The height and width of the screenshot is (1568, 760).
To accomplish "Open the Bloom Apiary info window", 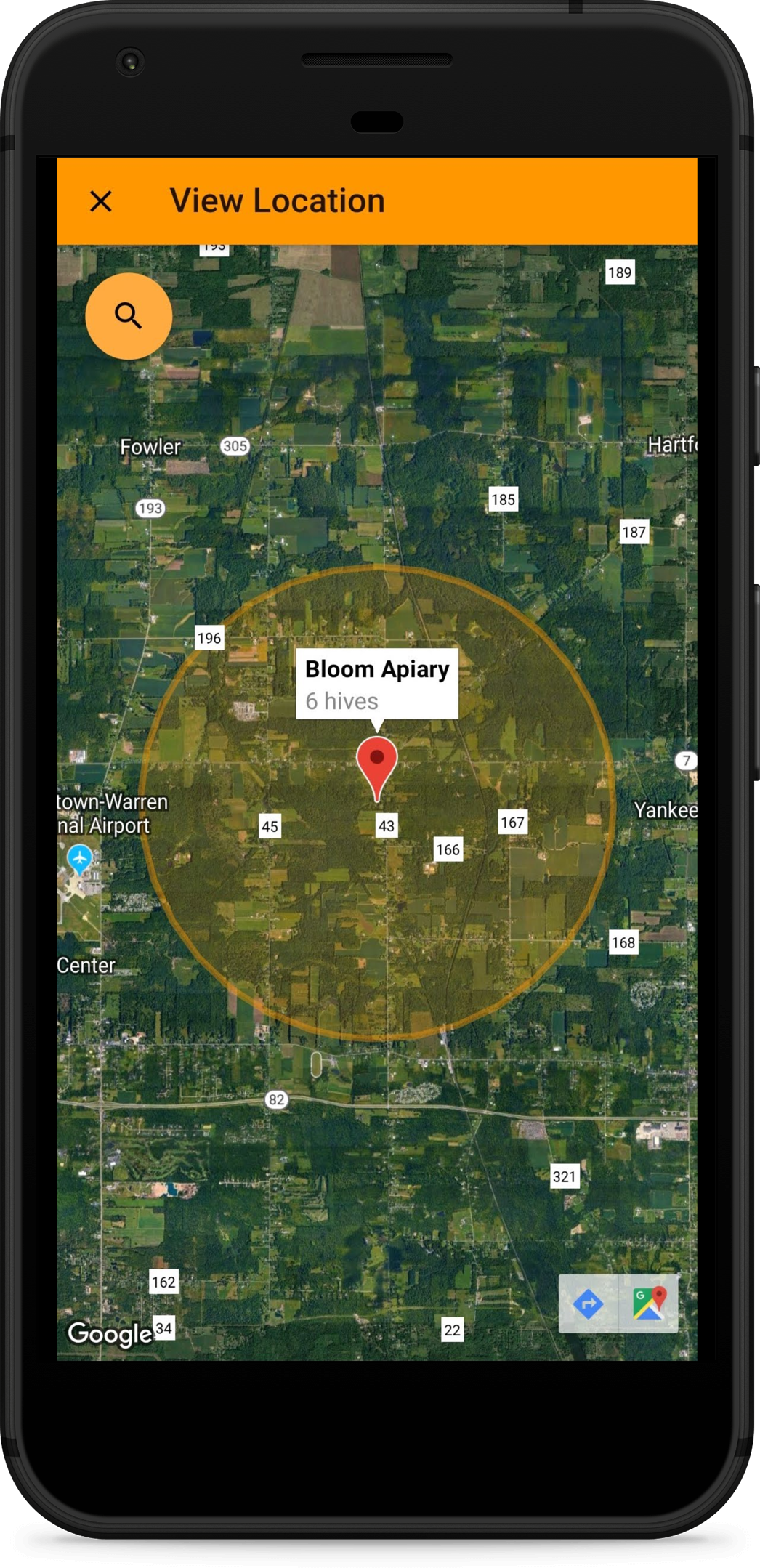I will tap(377, 683).
